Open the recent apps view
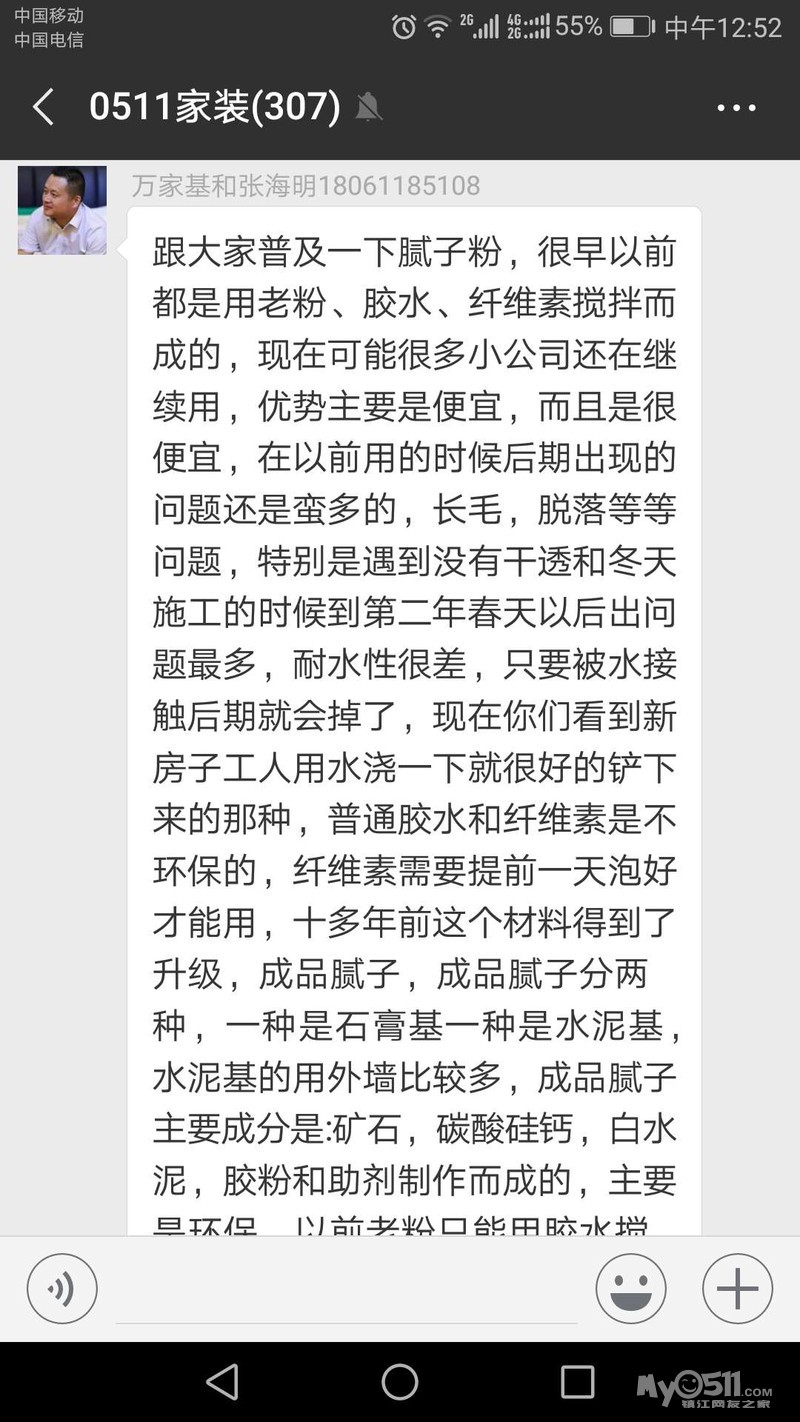Viewport: 800px width, 1422px height. [577, 1382]
